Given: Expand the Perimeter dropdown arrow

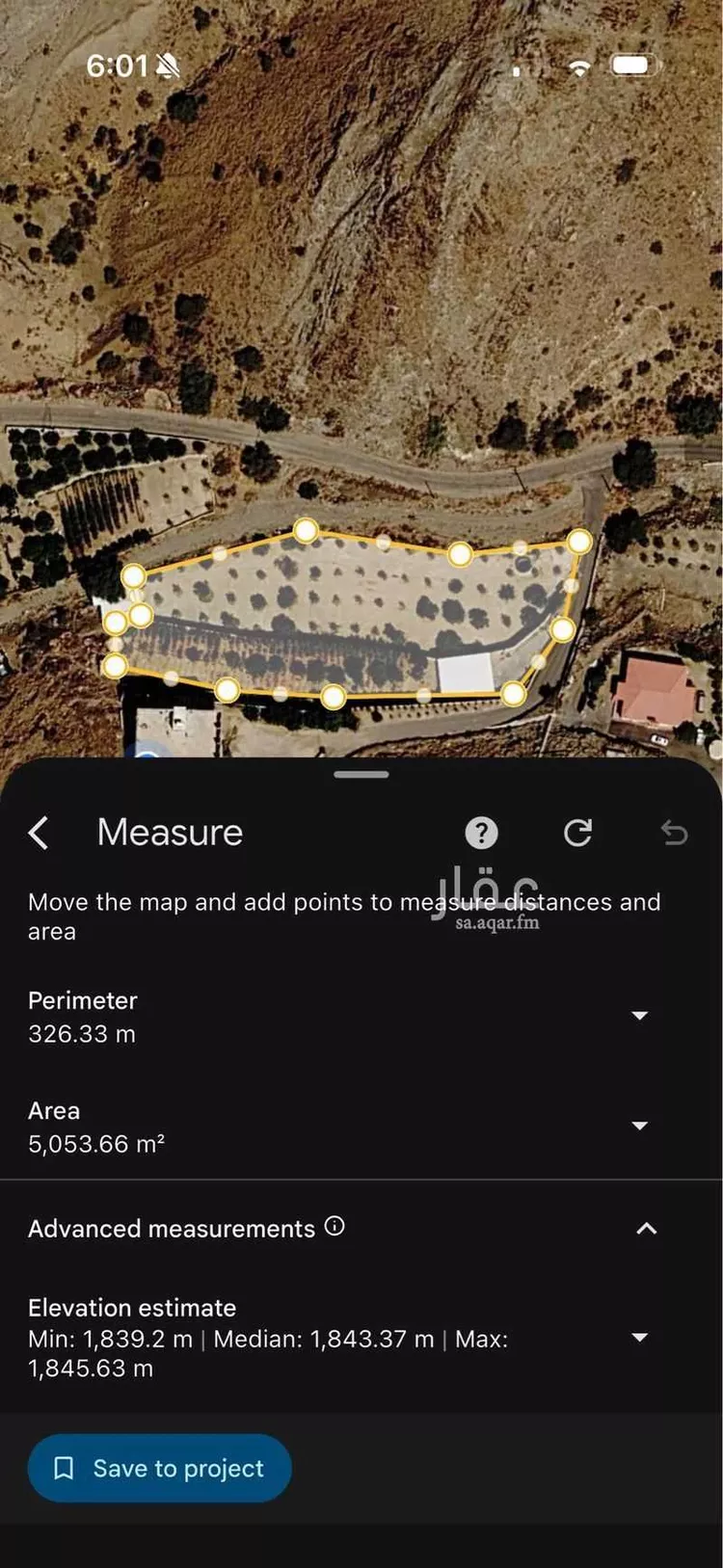Looking at the screenshot, I should point(639,1016).
